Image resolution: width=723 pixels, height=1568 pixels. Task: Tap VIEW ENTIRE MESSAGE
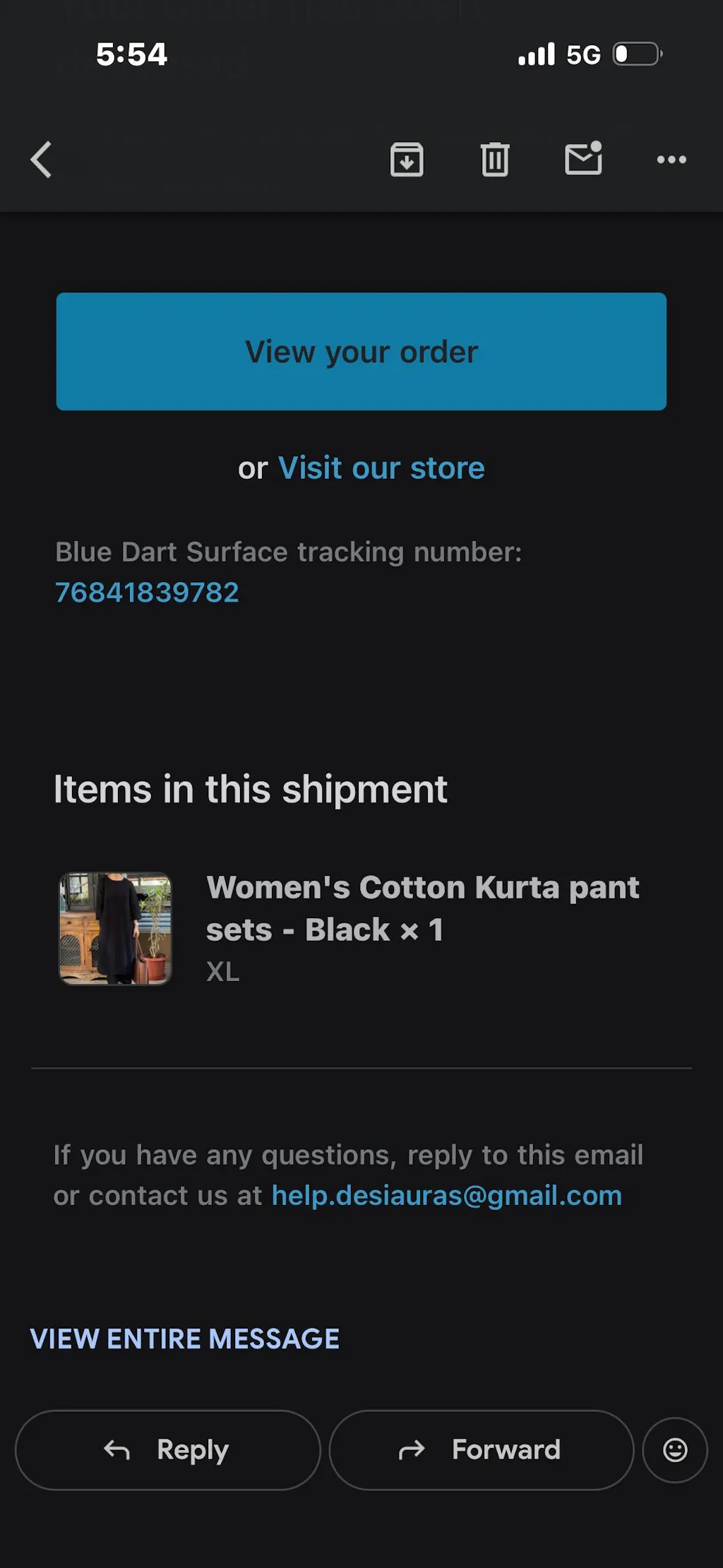[x=185, y=1339]
